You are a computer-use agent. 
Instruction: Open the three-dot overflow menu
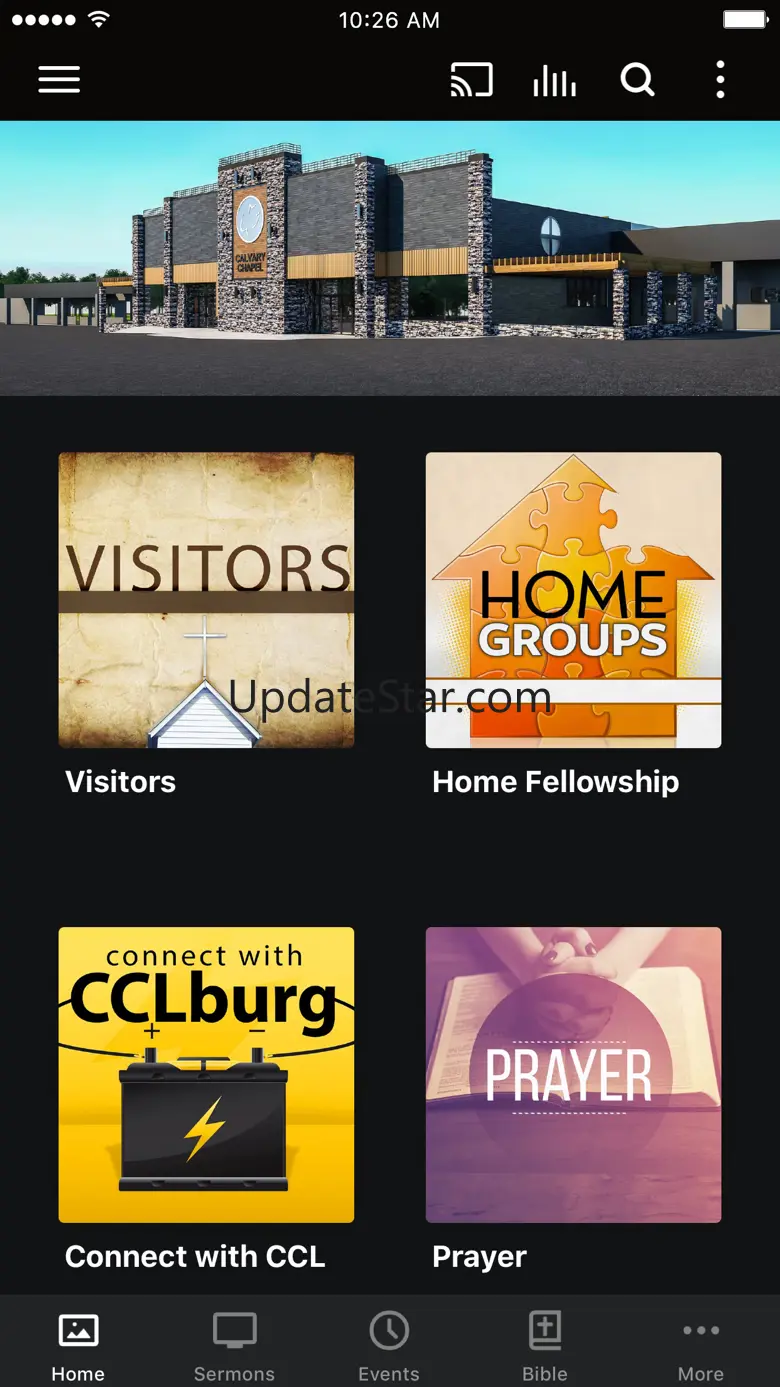[x=720, y=80]
